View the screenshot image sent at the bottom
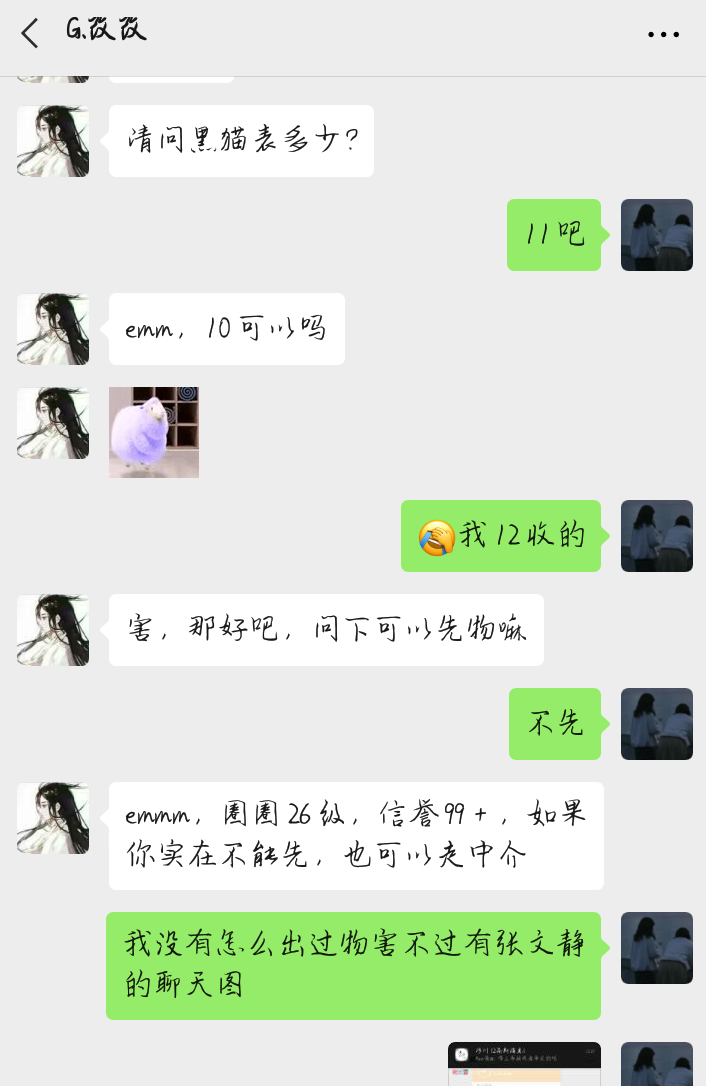Screen dimensions: 706x1086 (x=524, y=1064)
